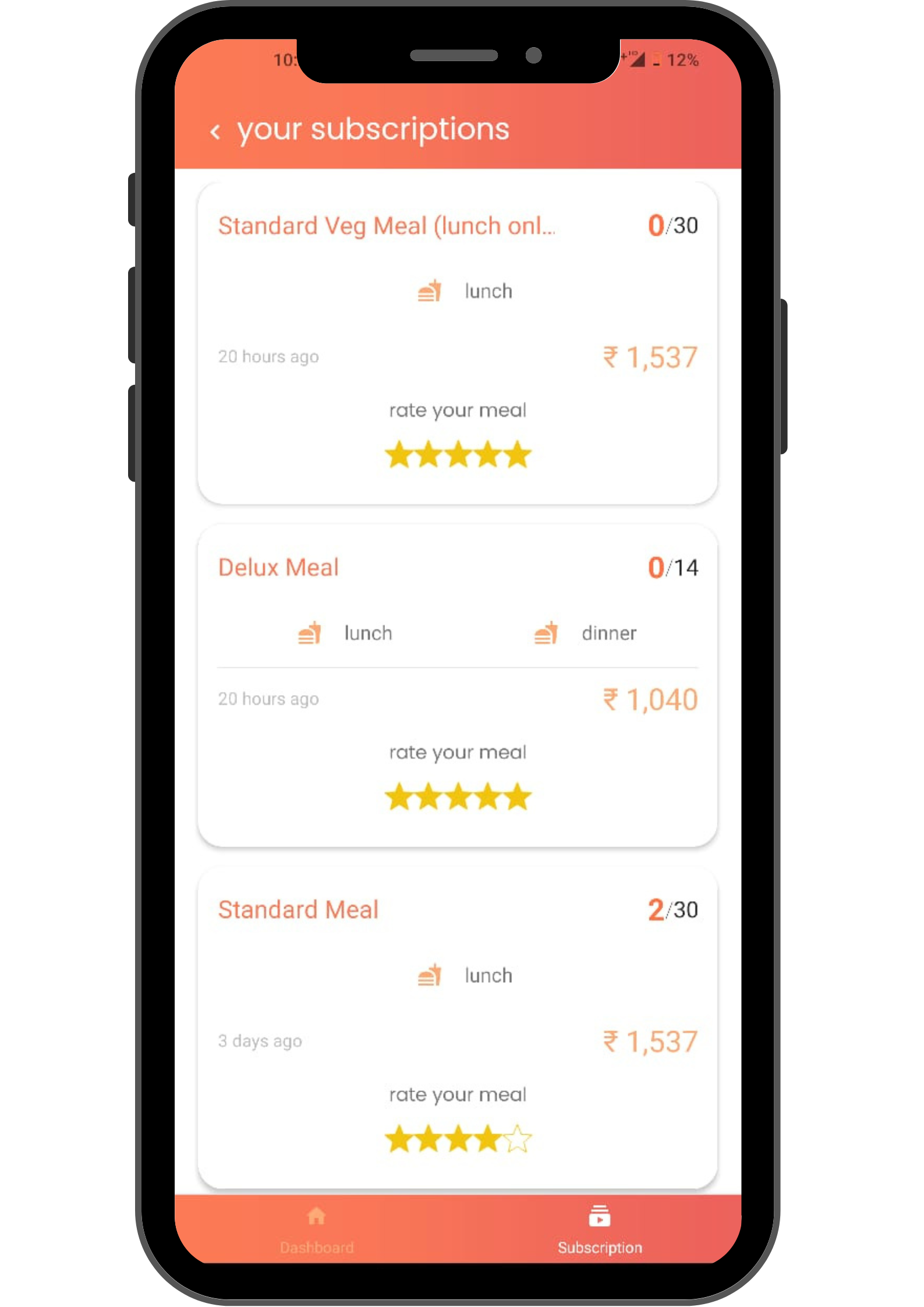Select the Subscription tab
Image resolution: width=924 pixels, height=1307 pixels.
pos(599,1228)
